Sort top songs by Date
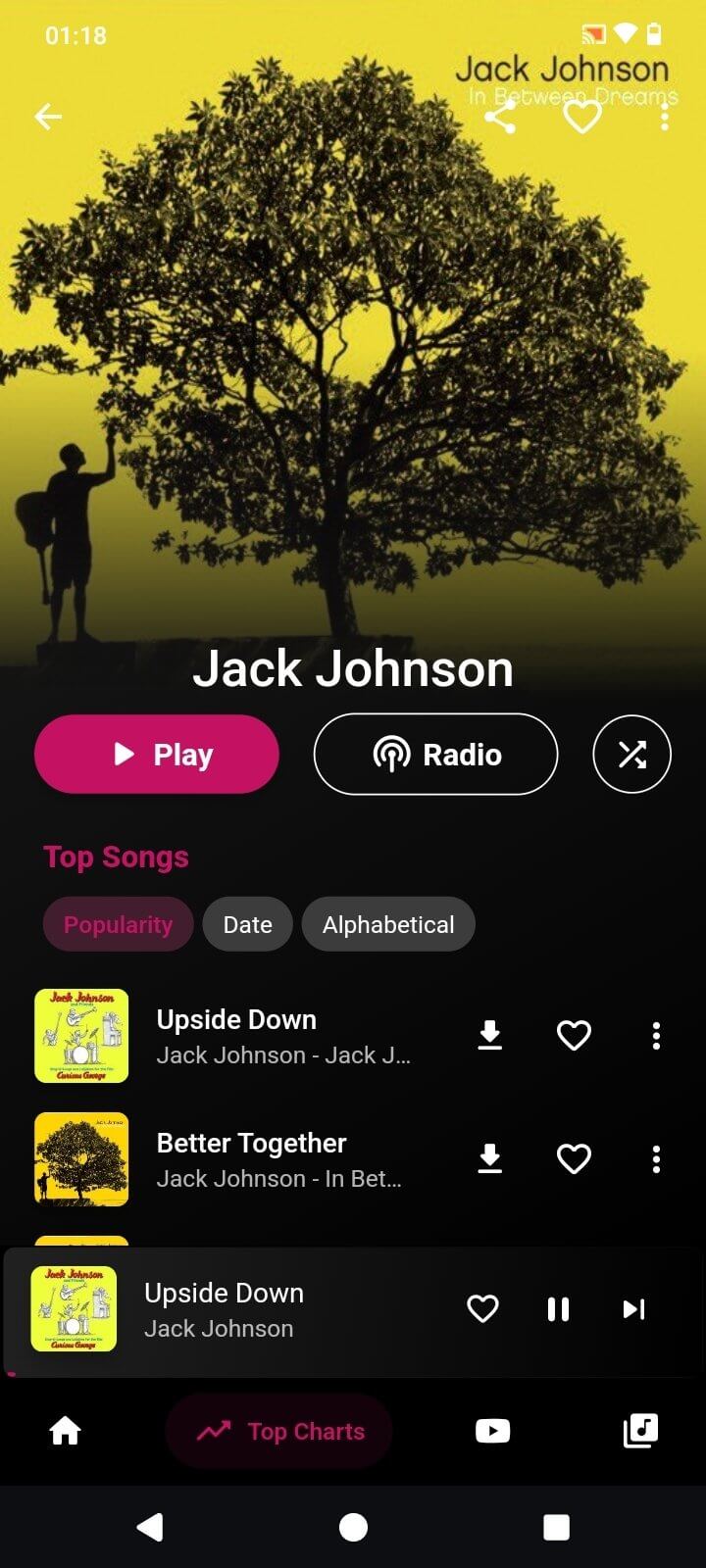This screenshot has height=1568, width=706. 247,924
